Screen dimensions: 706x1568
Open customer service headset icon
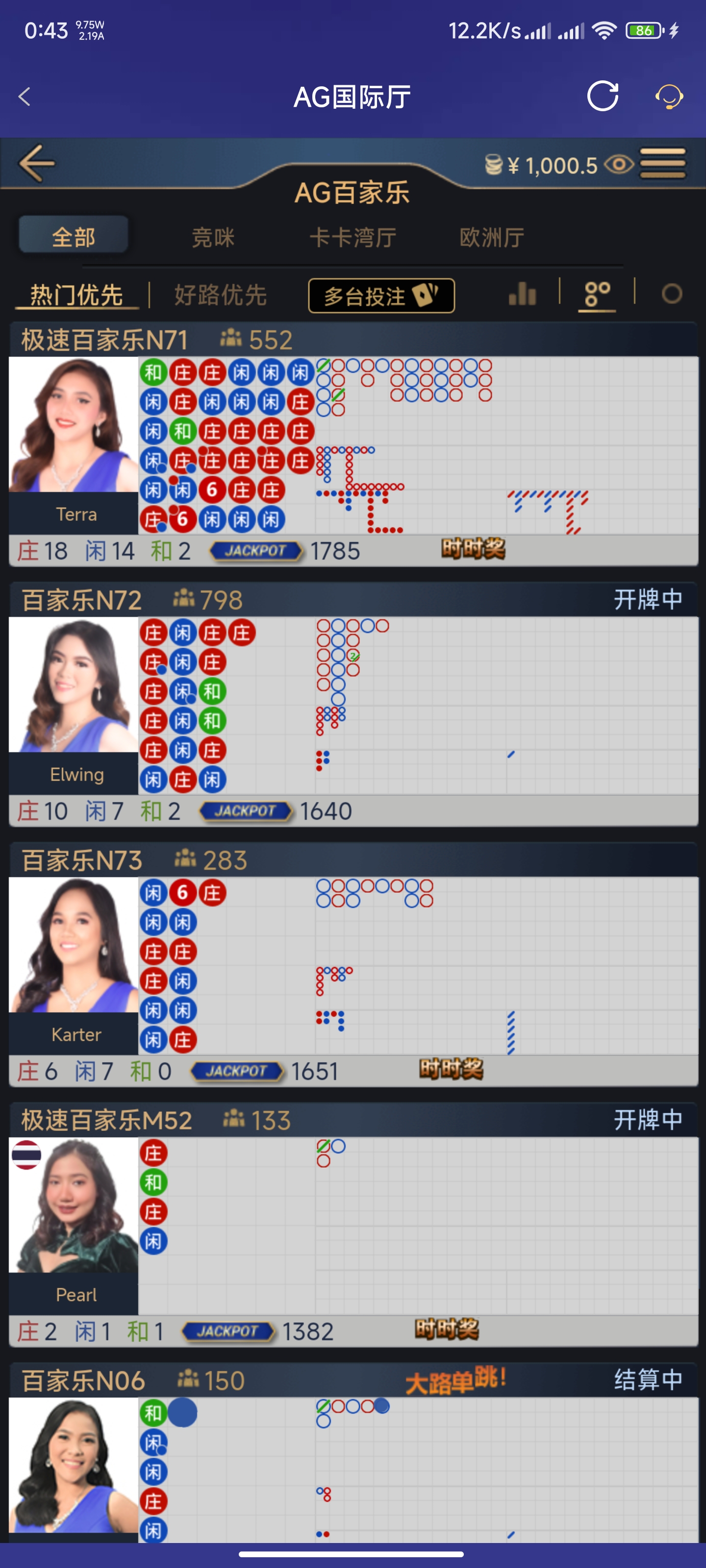668,96
